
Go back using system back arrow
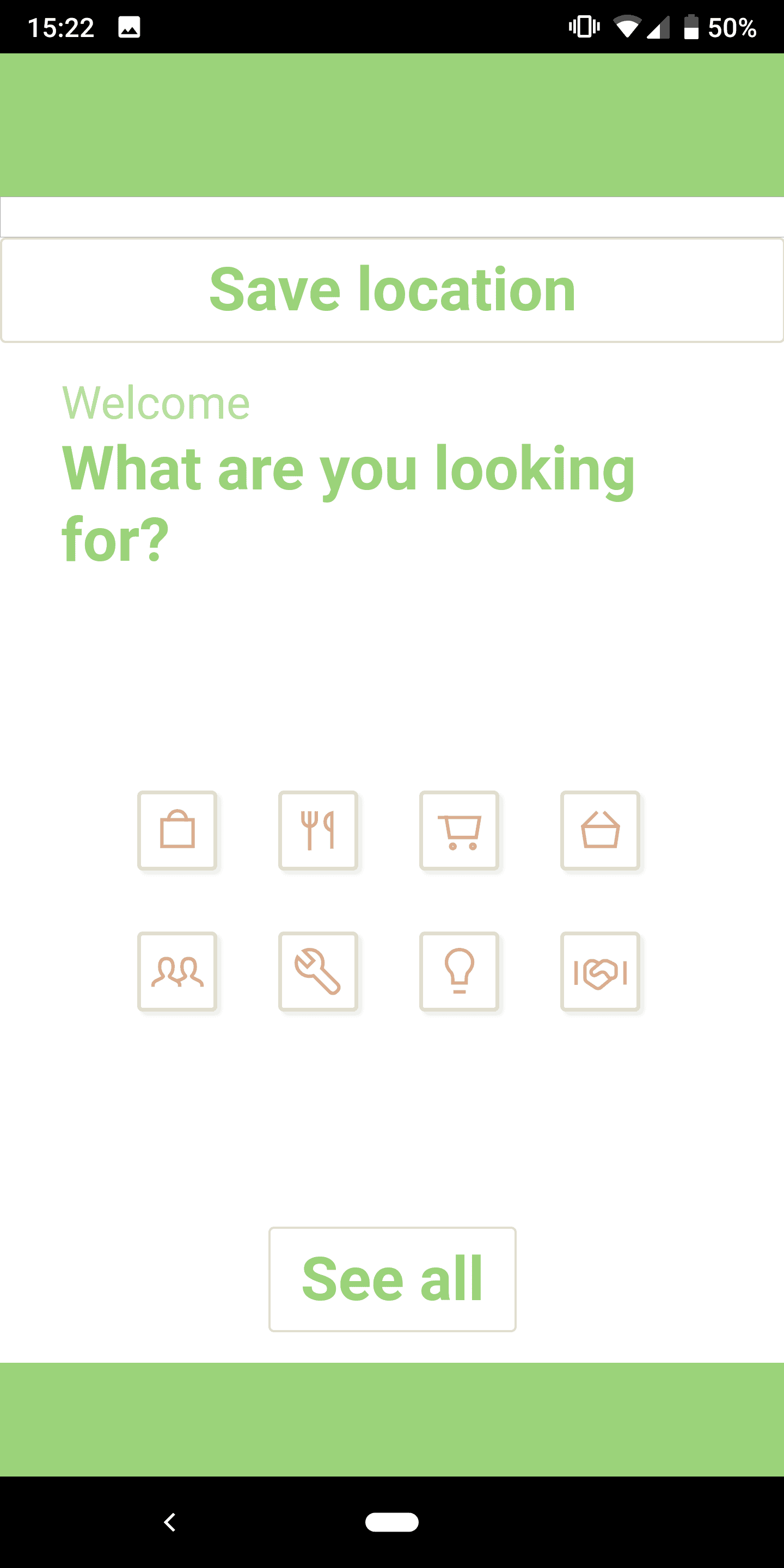[x=170, y=1522]
